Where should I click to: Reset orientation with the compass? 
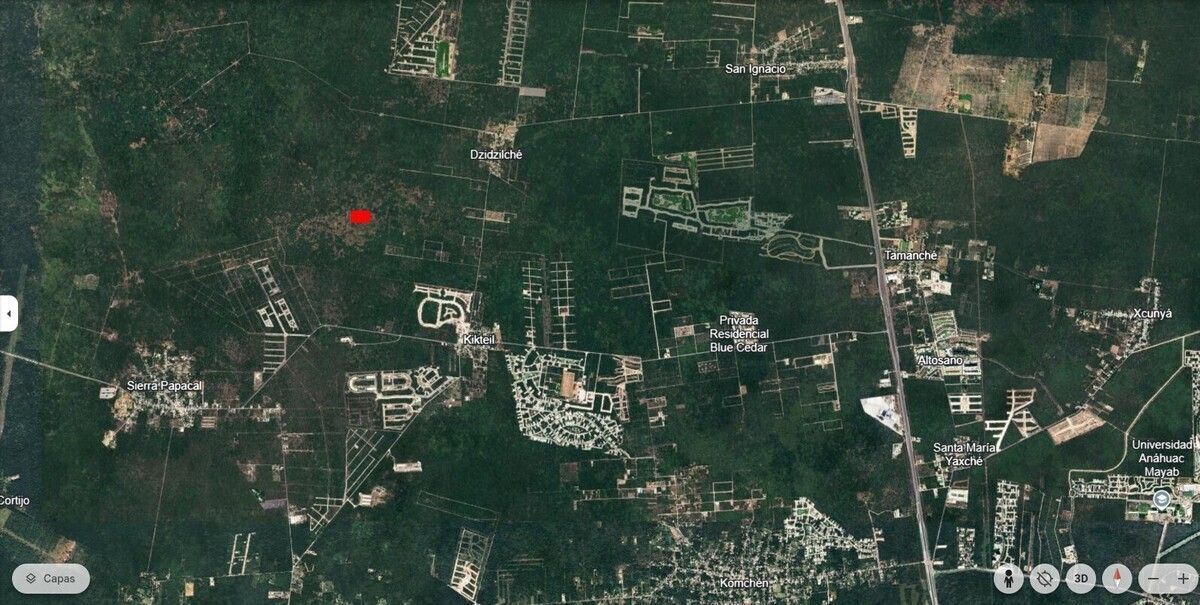(1117, 578)
